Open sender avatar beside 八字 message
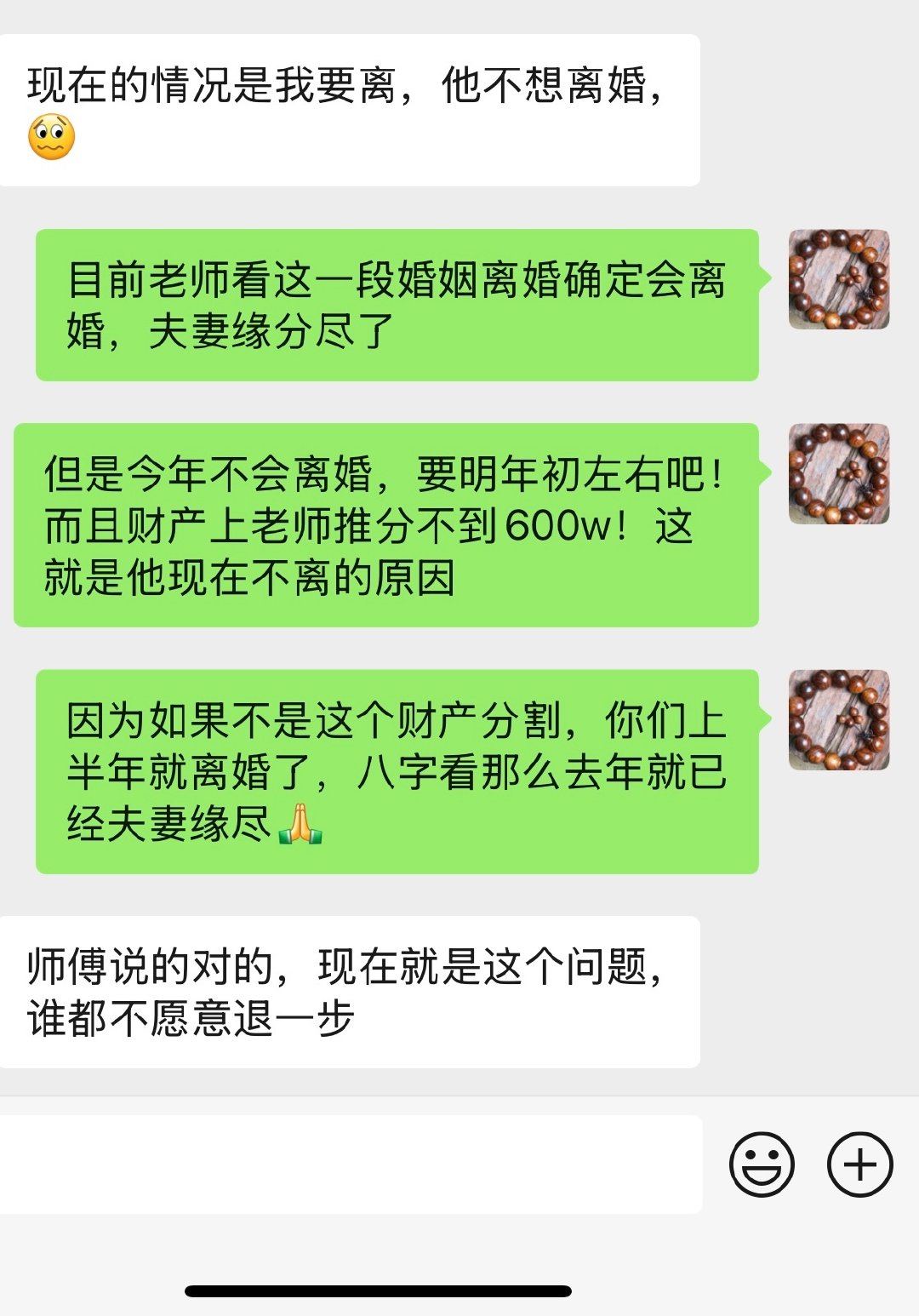919x1316 pixels. coord(839,720)
